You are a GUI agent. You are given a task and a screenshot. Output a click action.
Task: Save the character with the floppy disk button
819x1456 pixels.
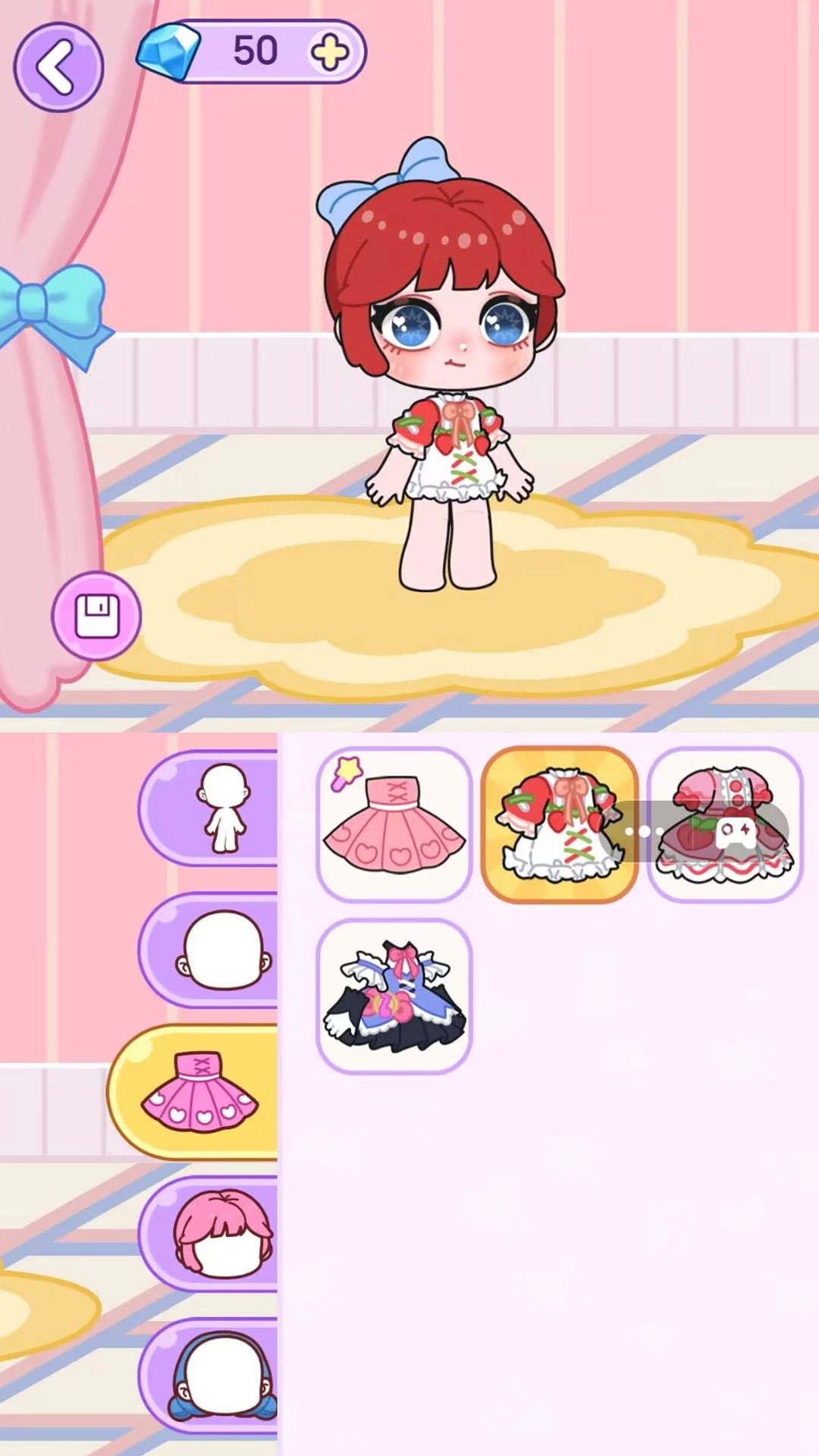pyautogui.click(x=96, y=616)
